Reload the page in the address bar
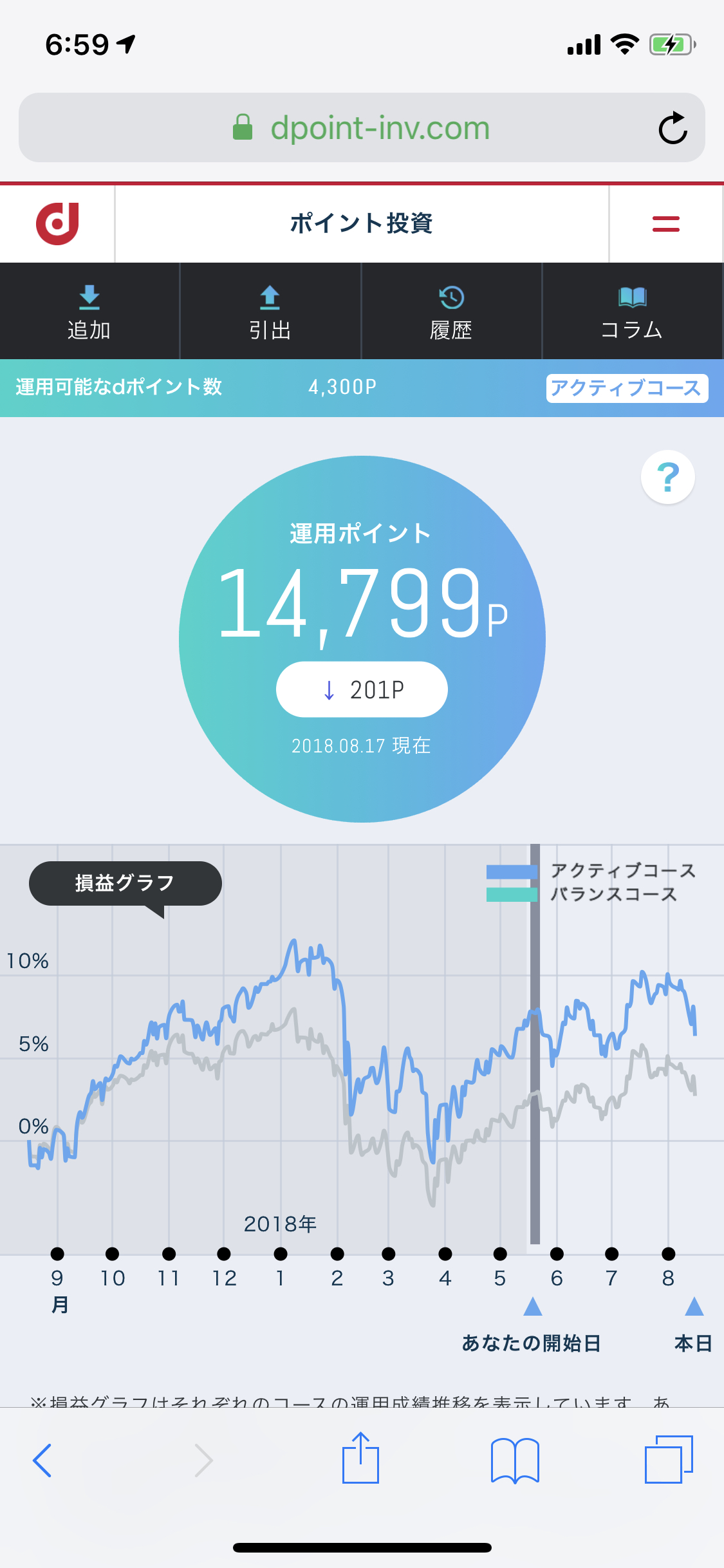Image resolution: width=724 pixels, height=1568 pixels. [x=673, y=128]
